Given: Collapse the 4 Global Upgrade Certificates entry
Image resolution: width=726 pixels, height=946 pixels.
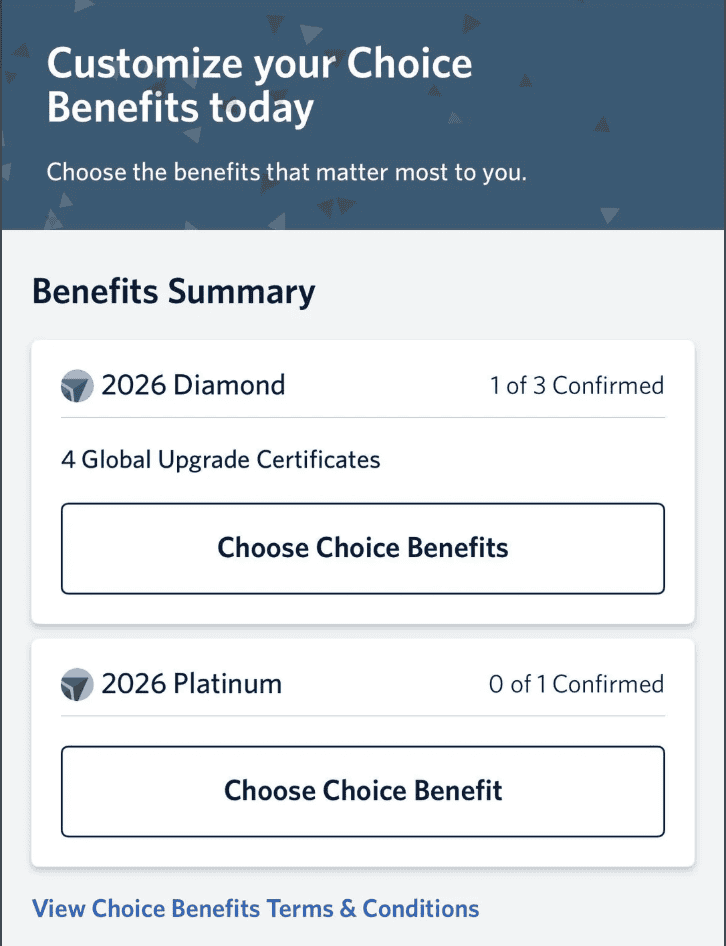Looking at the screenshot, I should click(221, 459).
